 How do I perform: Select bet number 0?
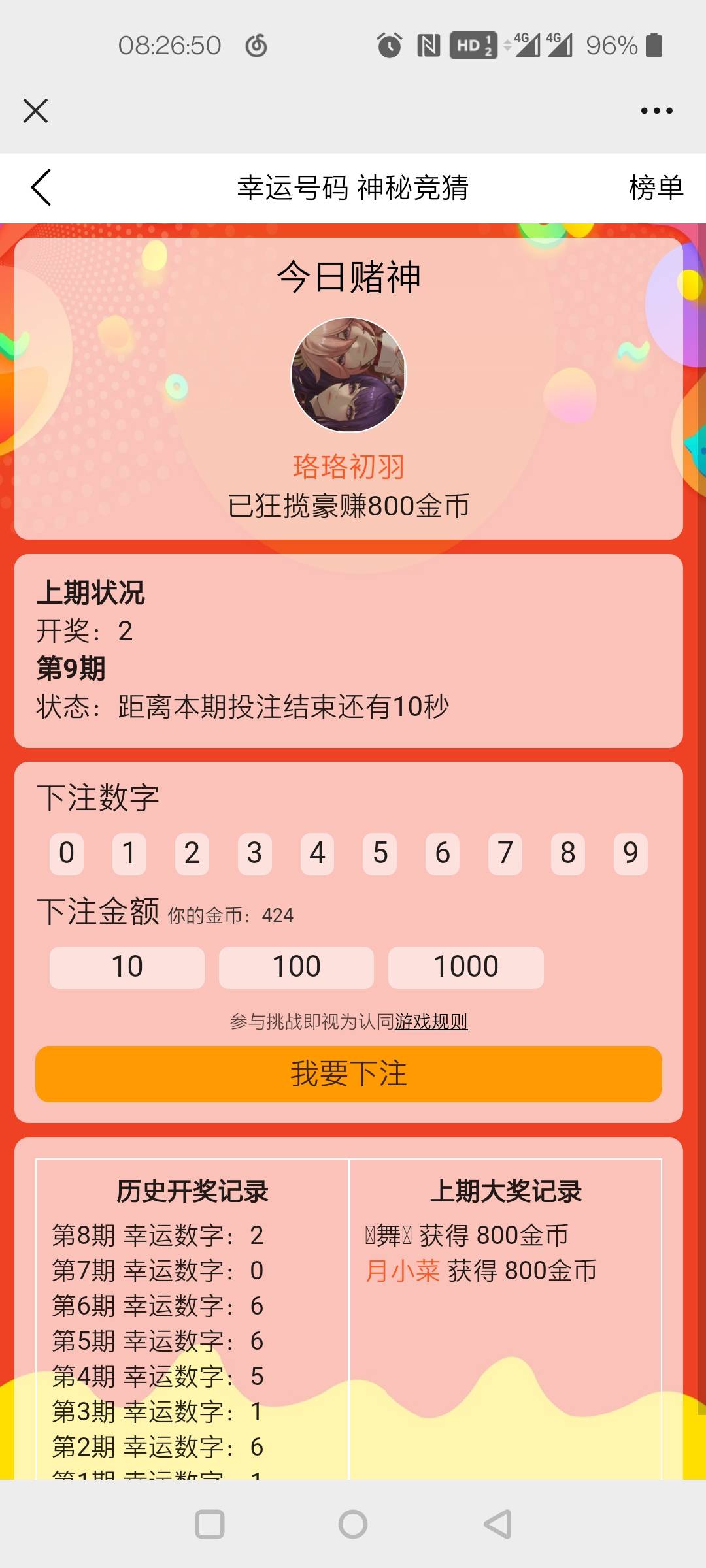click(67, 853)
